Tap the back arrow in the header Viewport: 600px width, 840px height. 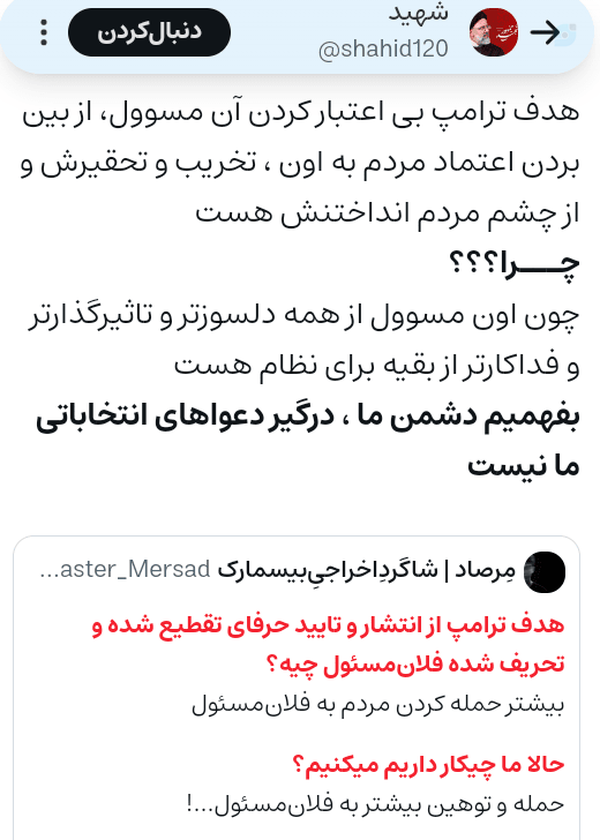pos(545,33)
